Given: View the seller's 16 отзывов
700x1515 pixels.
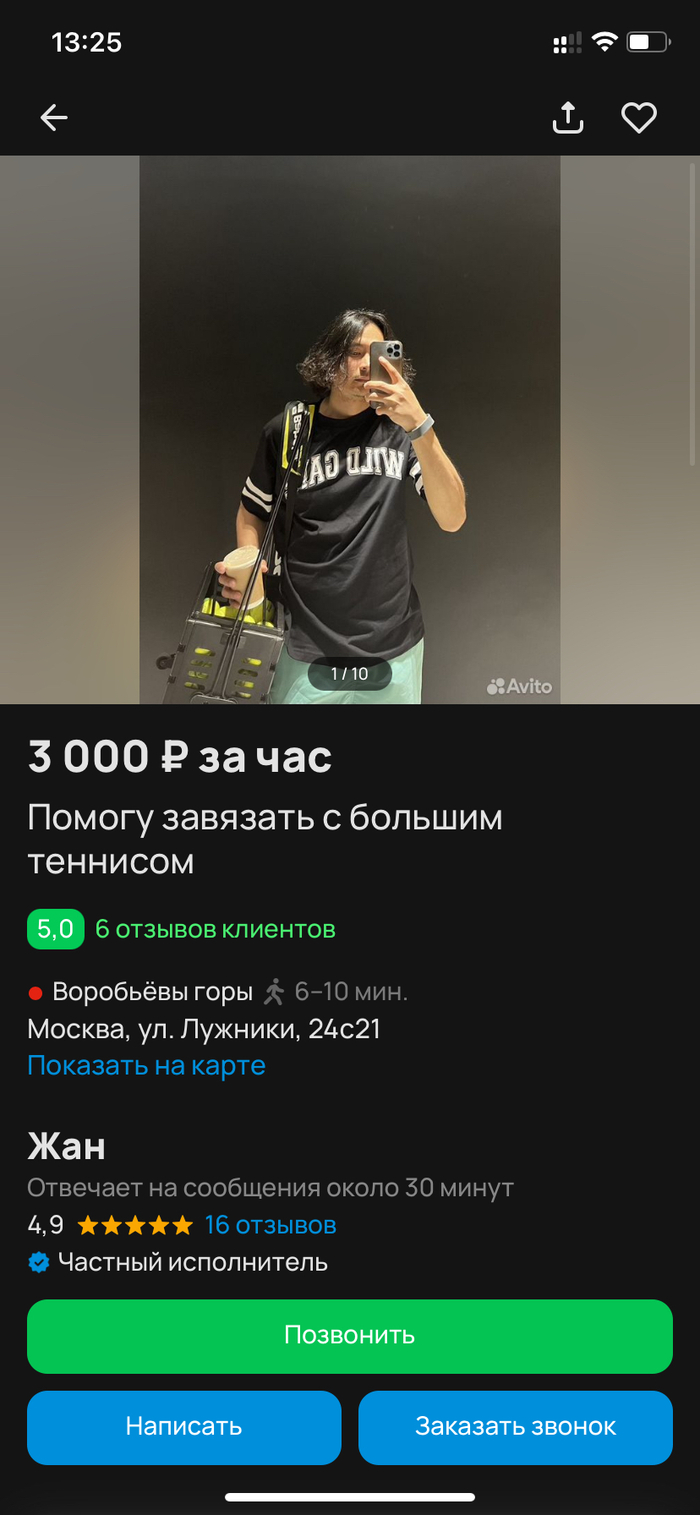Looking at the screenshot, I should tap(270, 1225).
